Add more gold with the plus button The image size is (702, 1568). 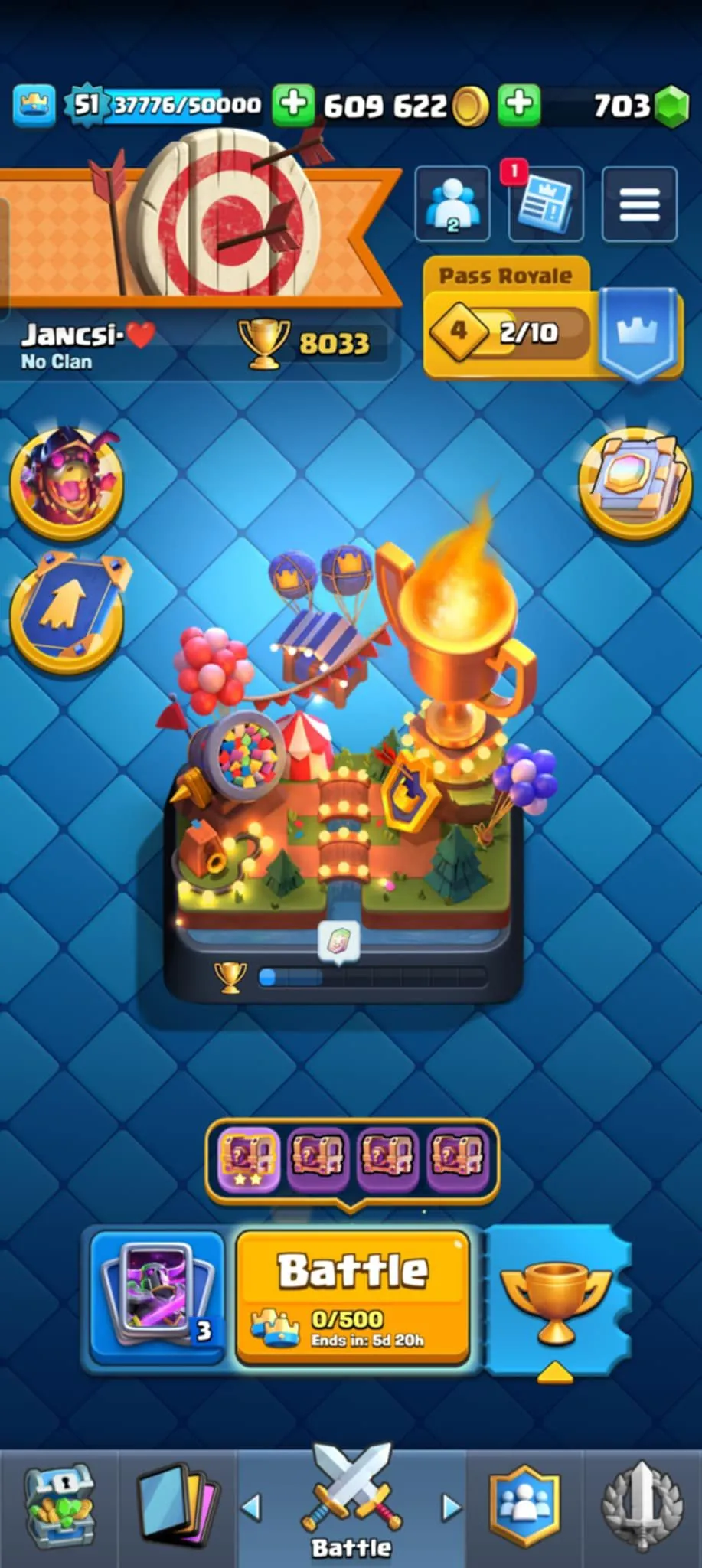(294, 104)
